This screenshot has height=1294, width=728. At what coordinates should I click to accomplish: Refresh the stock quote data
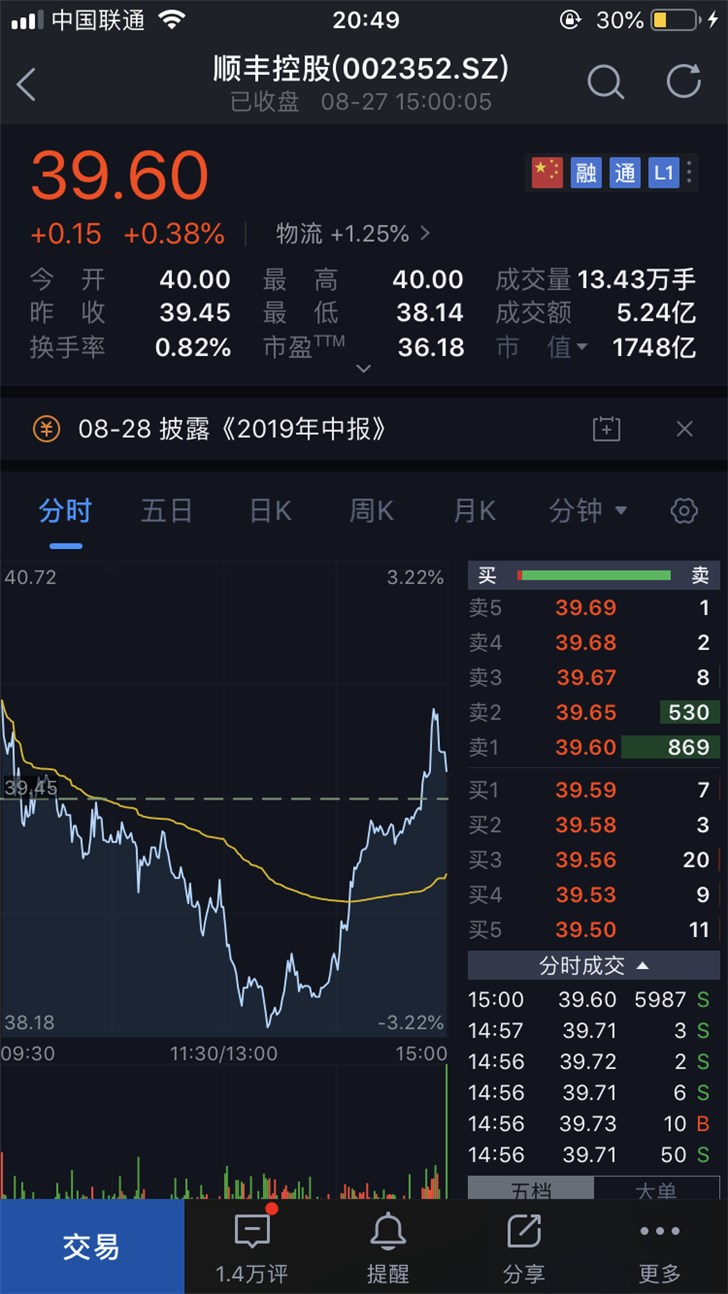pos(684,83)
